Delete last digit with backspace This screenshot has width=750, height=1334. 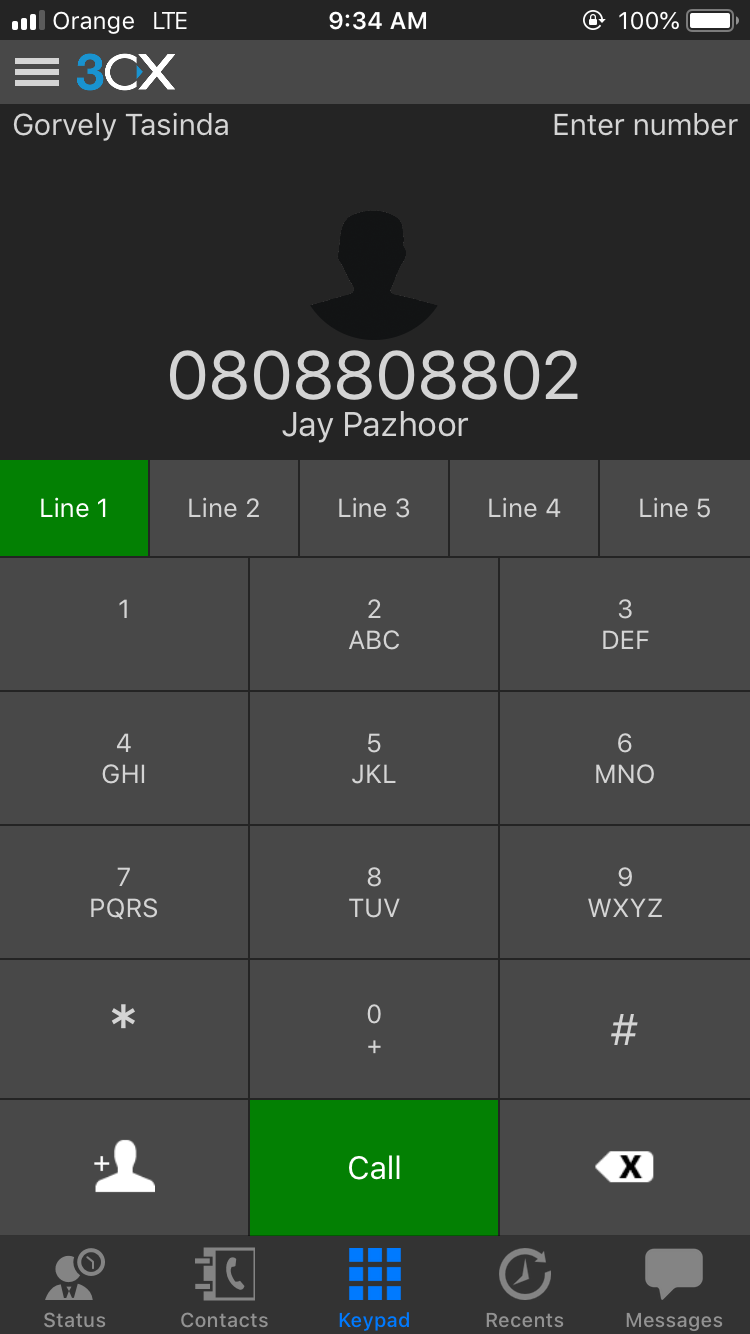625,1167
